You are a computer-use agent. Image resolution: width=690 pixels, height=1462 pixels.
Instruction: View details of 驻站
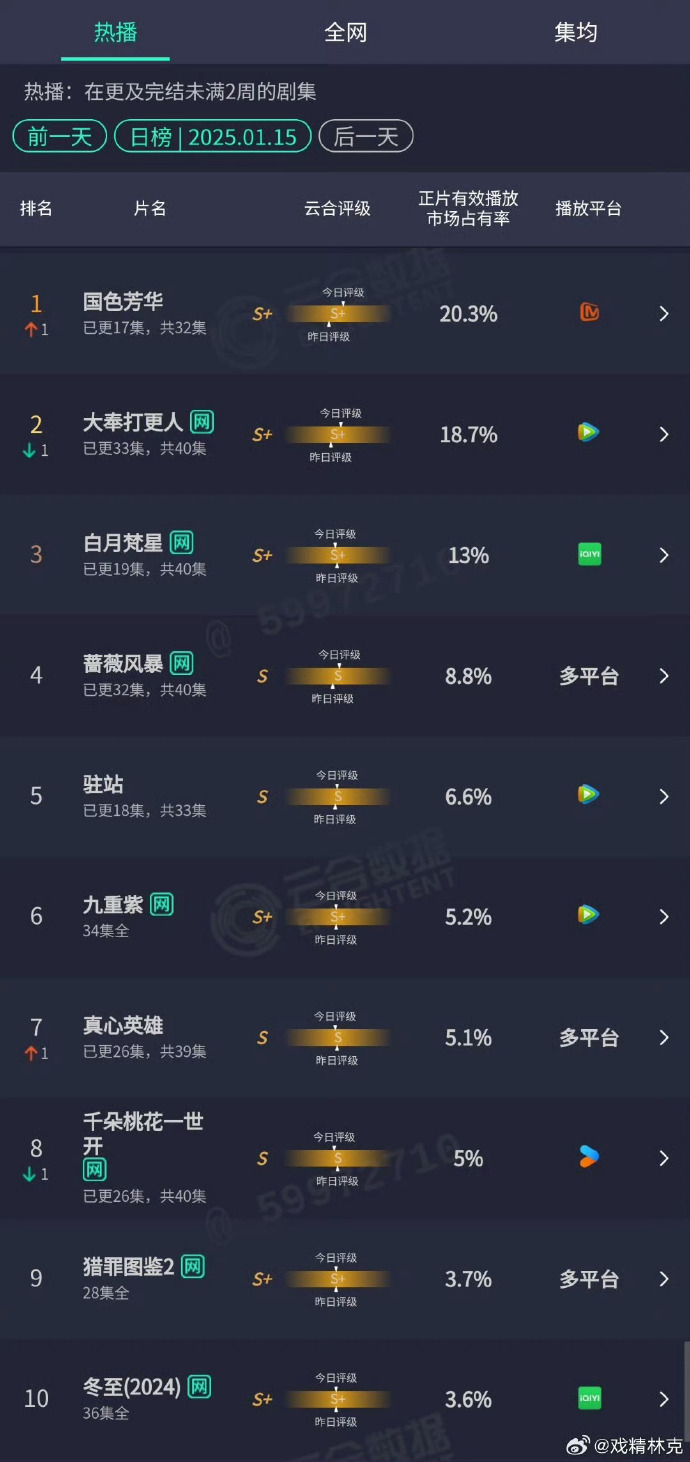[663, 796]
